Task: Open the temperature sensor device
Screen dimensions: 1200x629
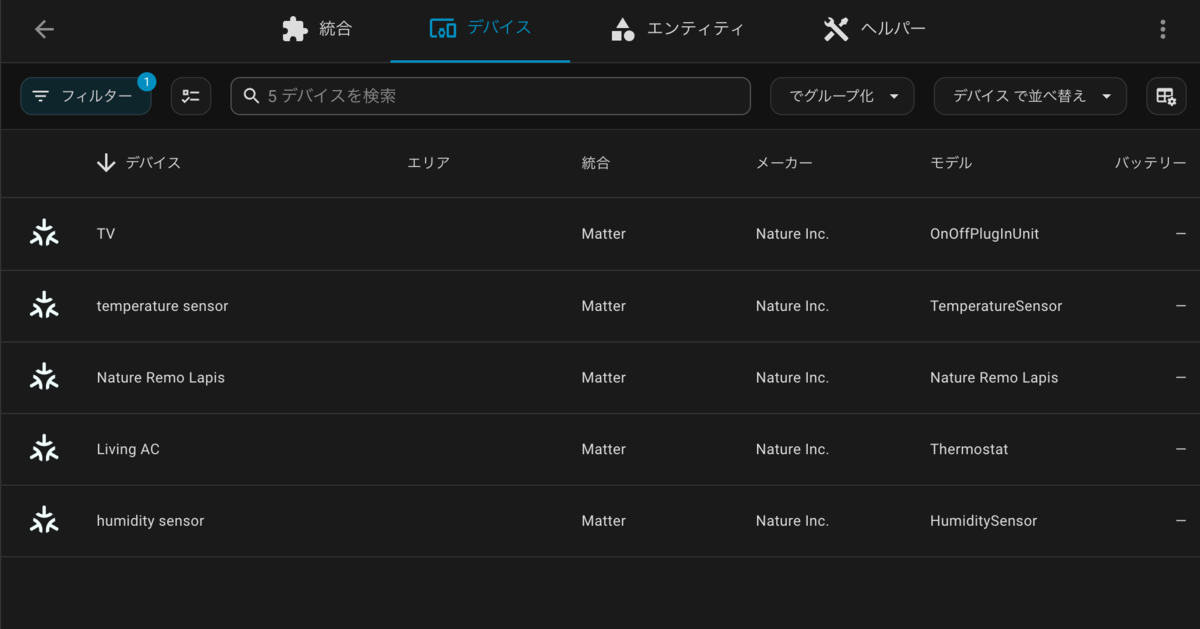Action: click(x=600, y=306)
